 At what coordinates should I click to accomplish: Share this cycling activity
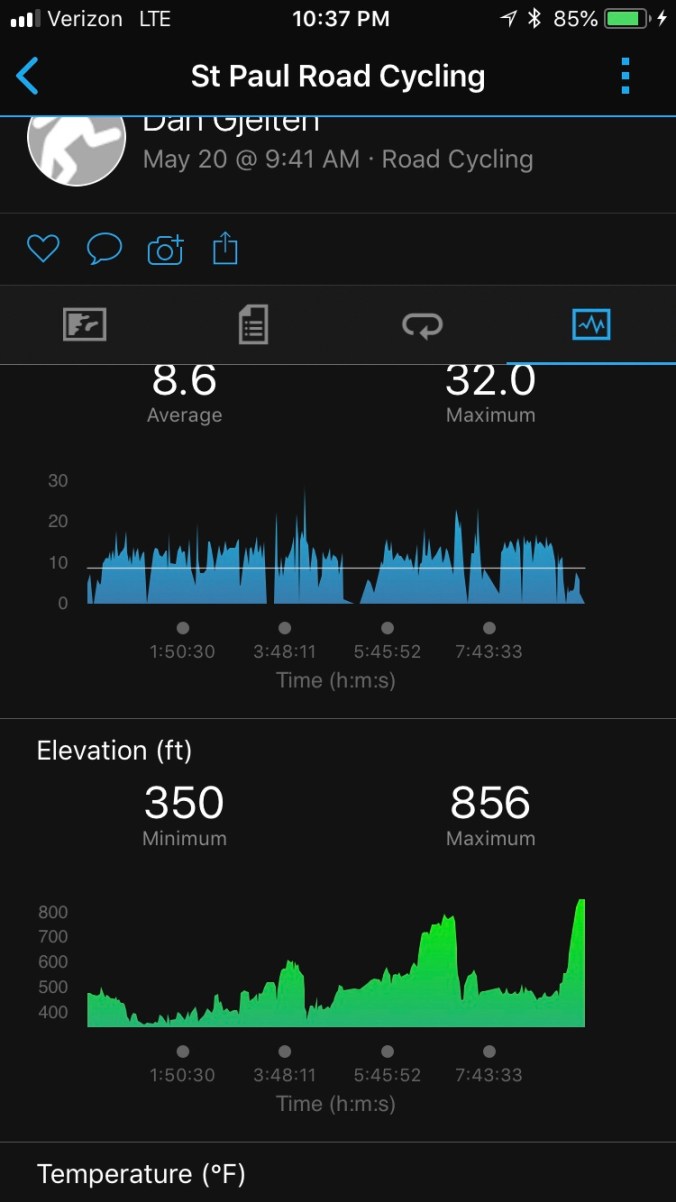pos(226,248)
